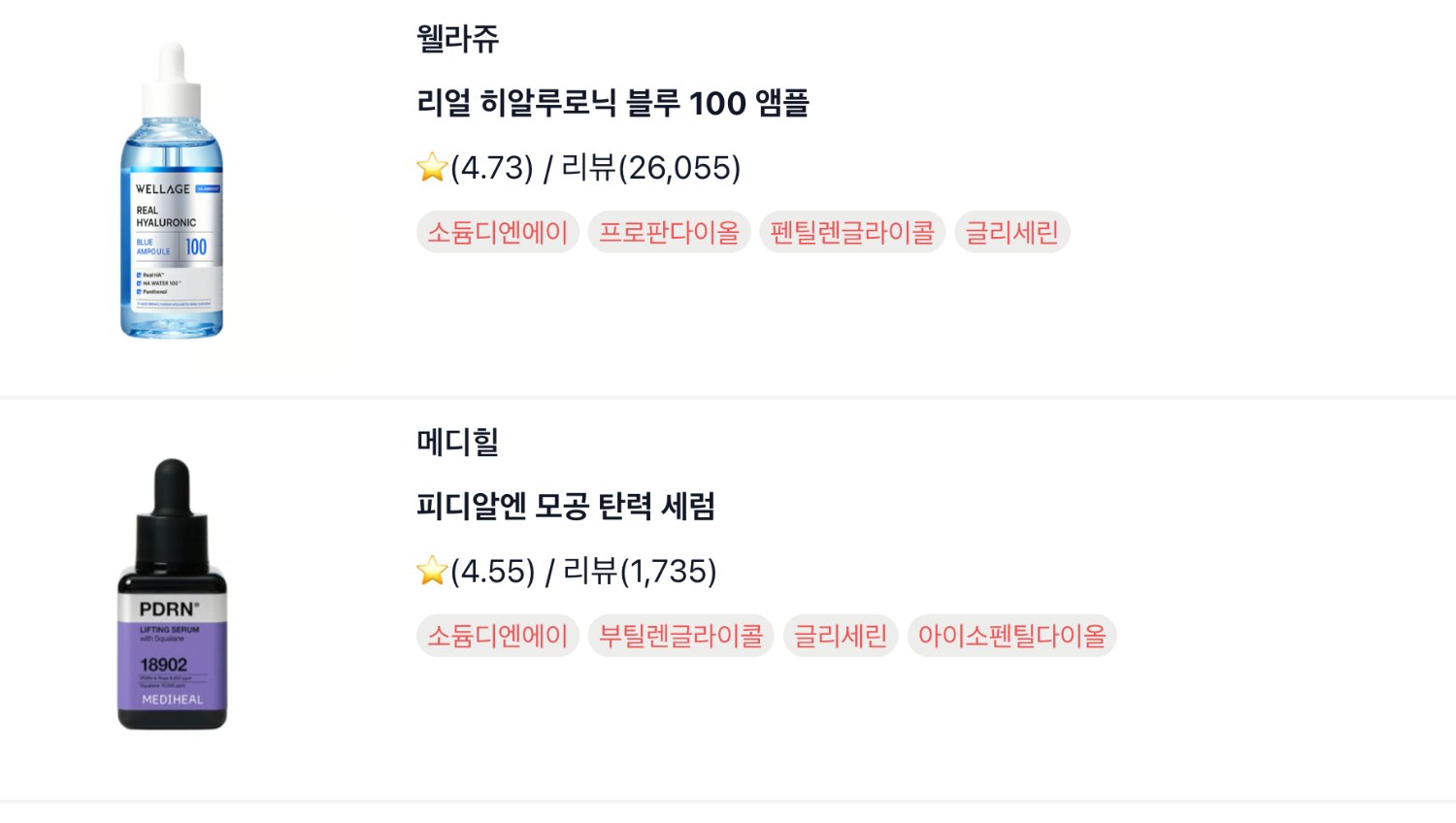The height and width of the screenshot is (823, 1456).
Task: Tap the 글리세린 chip under 웰라쥬 product
Action: pyautogui.click(x=1011, y=233)
